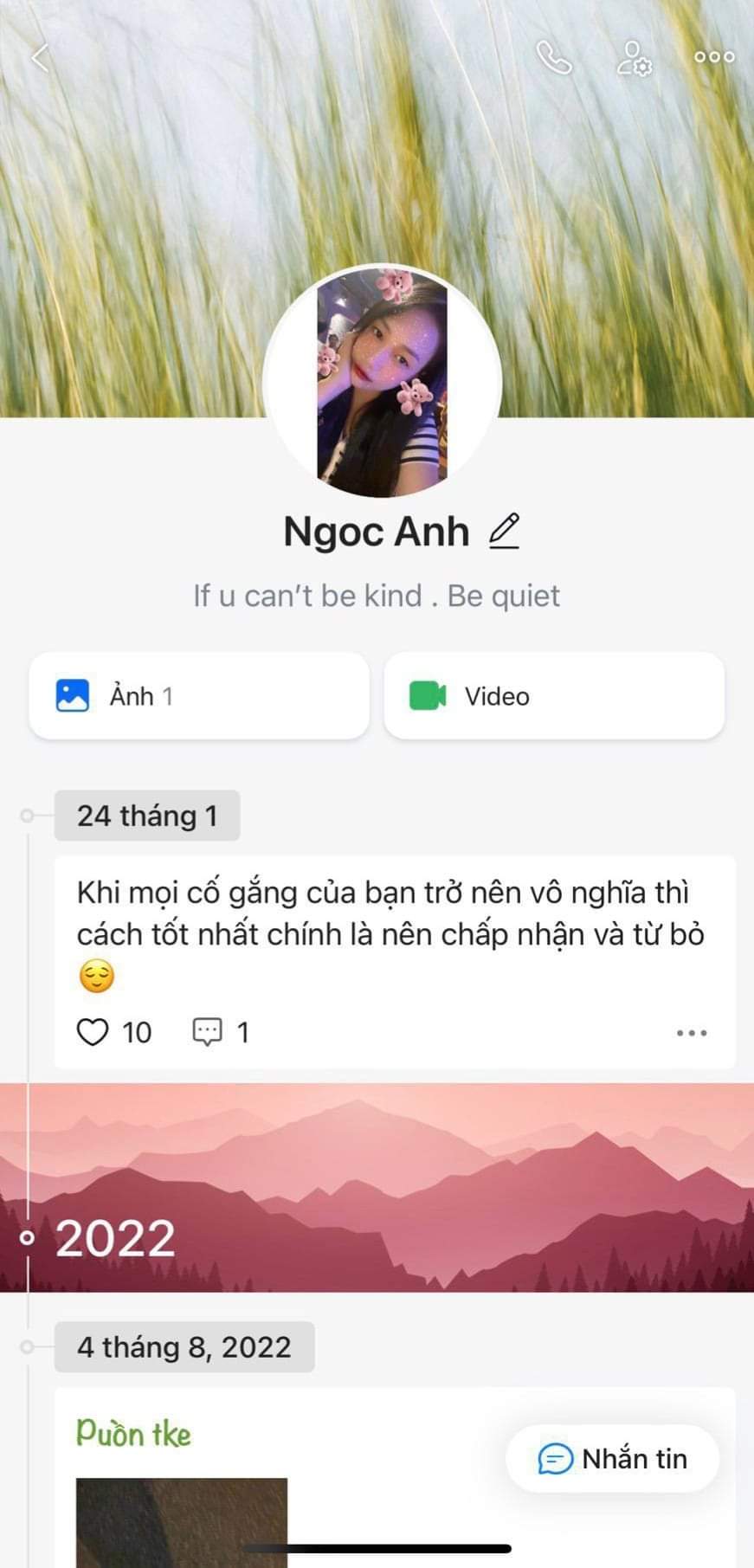Viewport: 754px width, 1568px height.
Task: Tap Nhắn tin to message Ngoc Anh
Action: 613,1459
